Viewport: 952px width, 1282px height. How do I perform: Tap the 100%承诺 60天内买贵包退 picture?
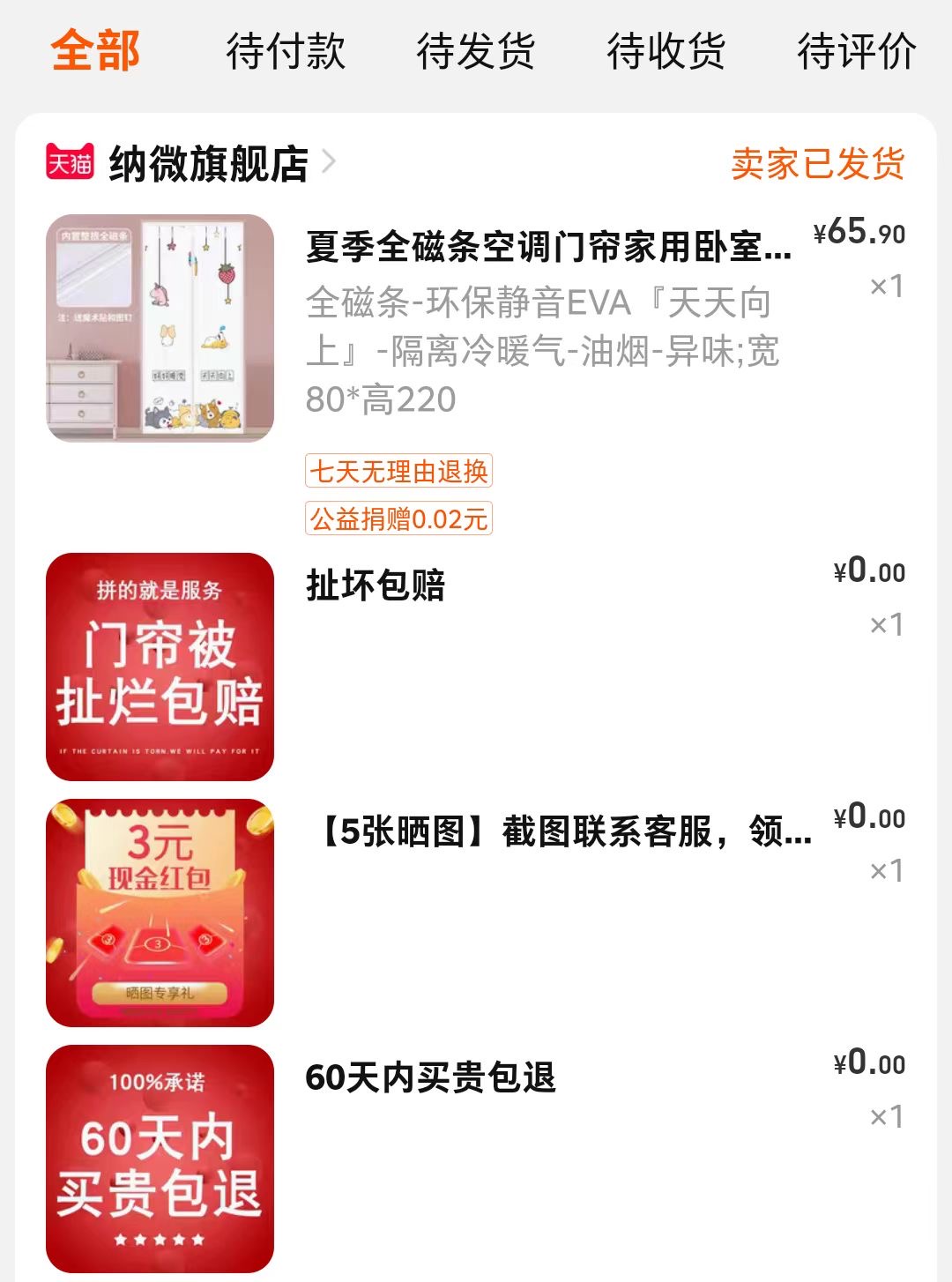tap(160, 1159)
